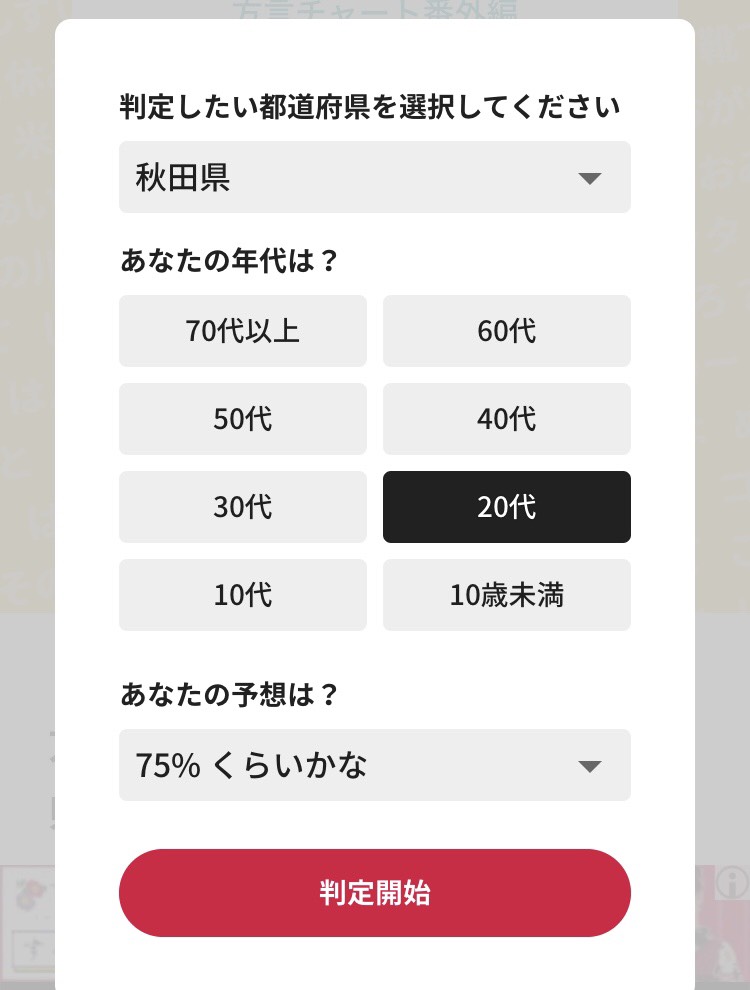The height and width of the screenshot is (990, 750).
Task: Pick 50代 as your age group
Action: pyautogui.click(x=243, y=419)
